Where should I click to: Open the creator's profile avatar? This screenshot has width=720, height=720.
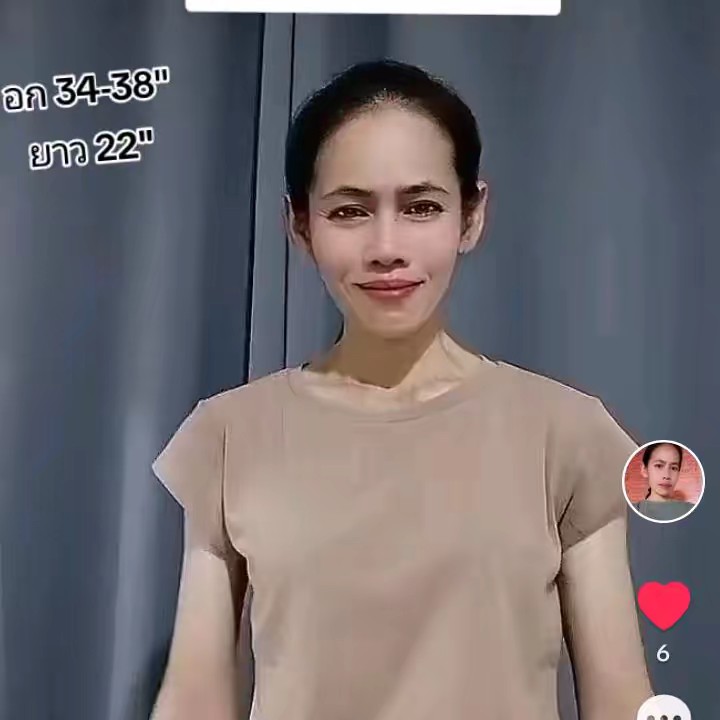click(663, 481)
